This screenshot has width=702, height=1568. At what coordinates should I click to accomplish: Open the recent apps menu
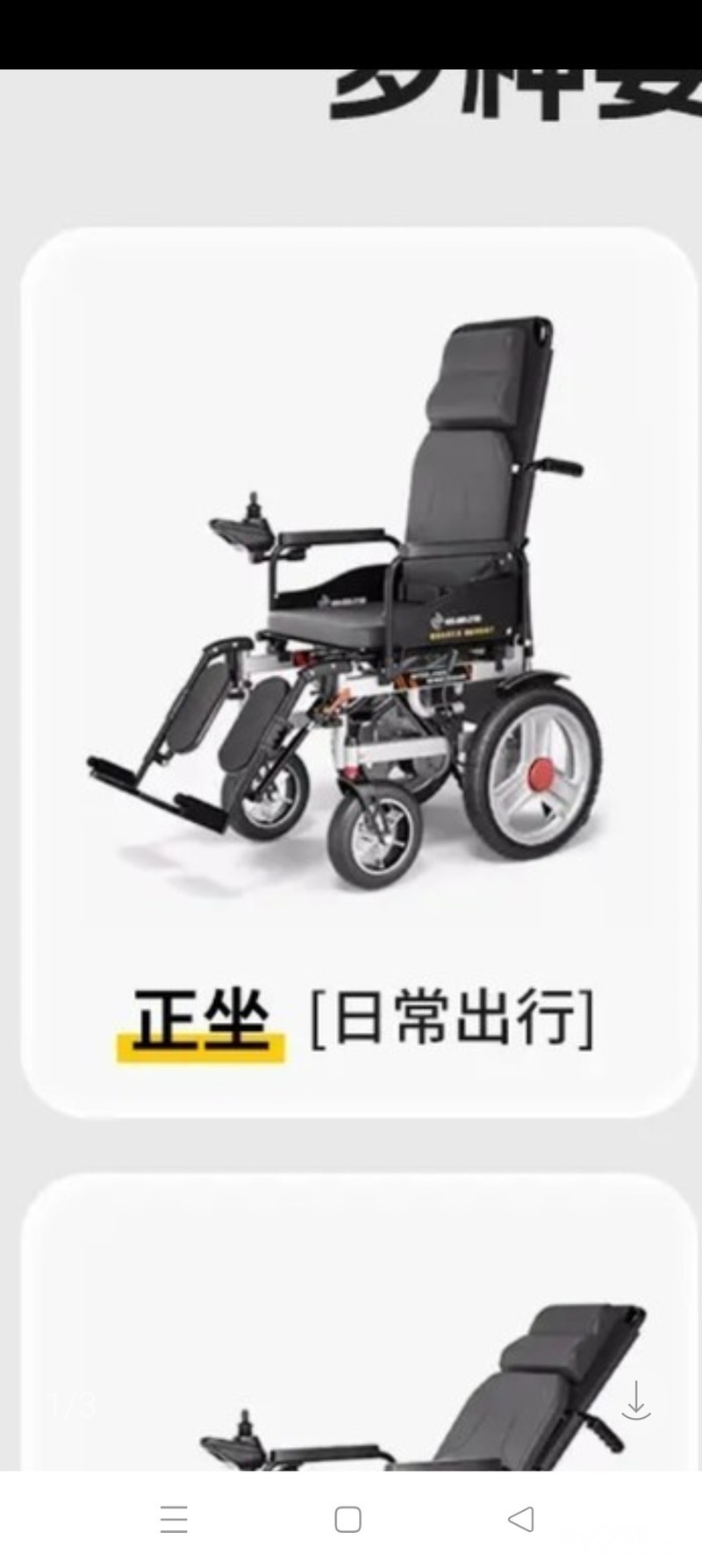point(174,1519)
